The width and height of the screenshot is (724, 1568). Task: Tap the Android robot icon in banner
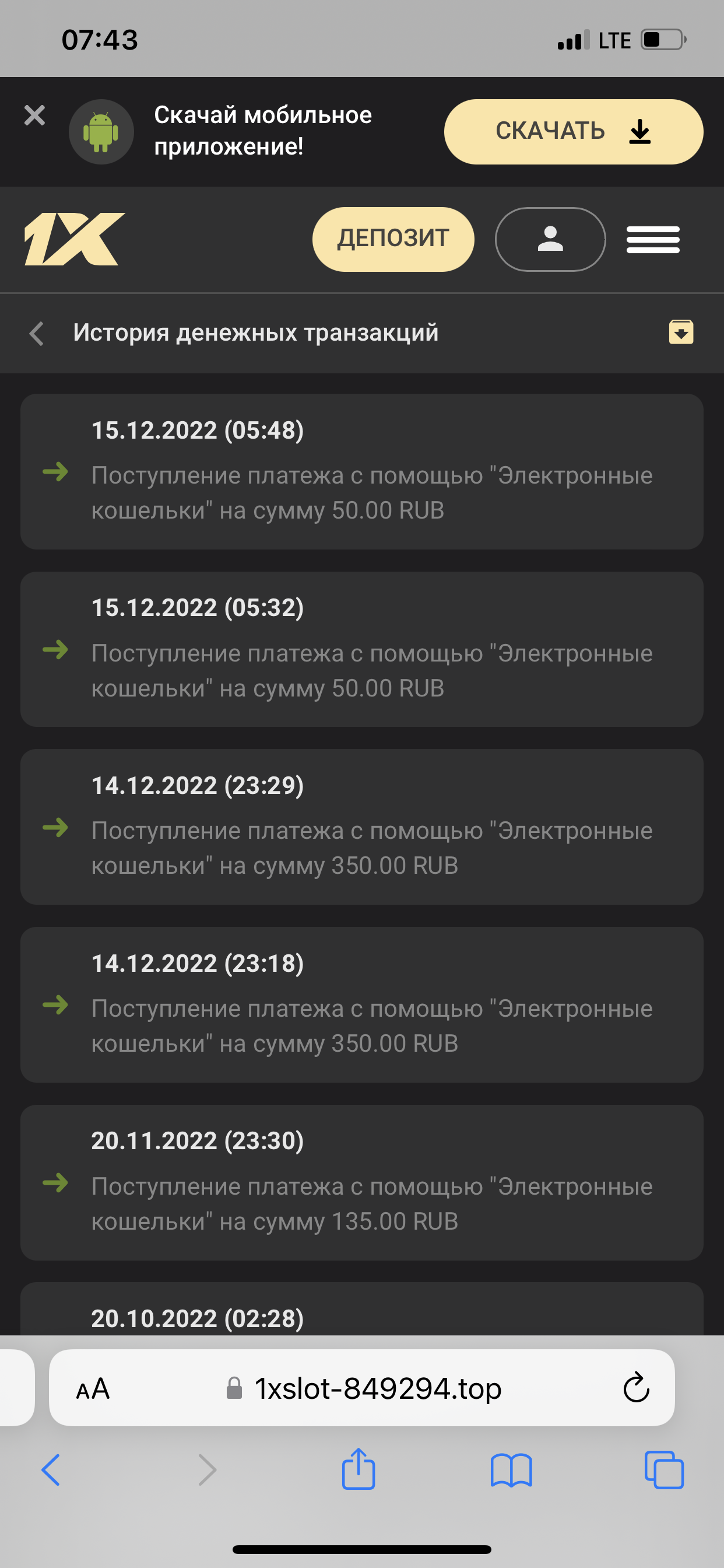pos(101,131)
